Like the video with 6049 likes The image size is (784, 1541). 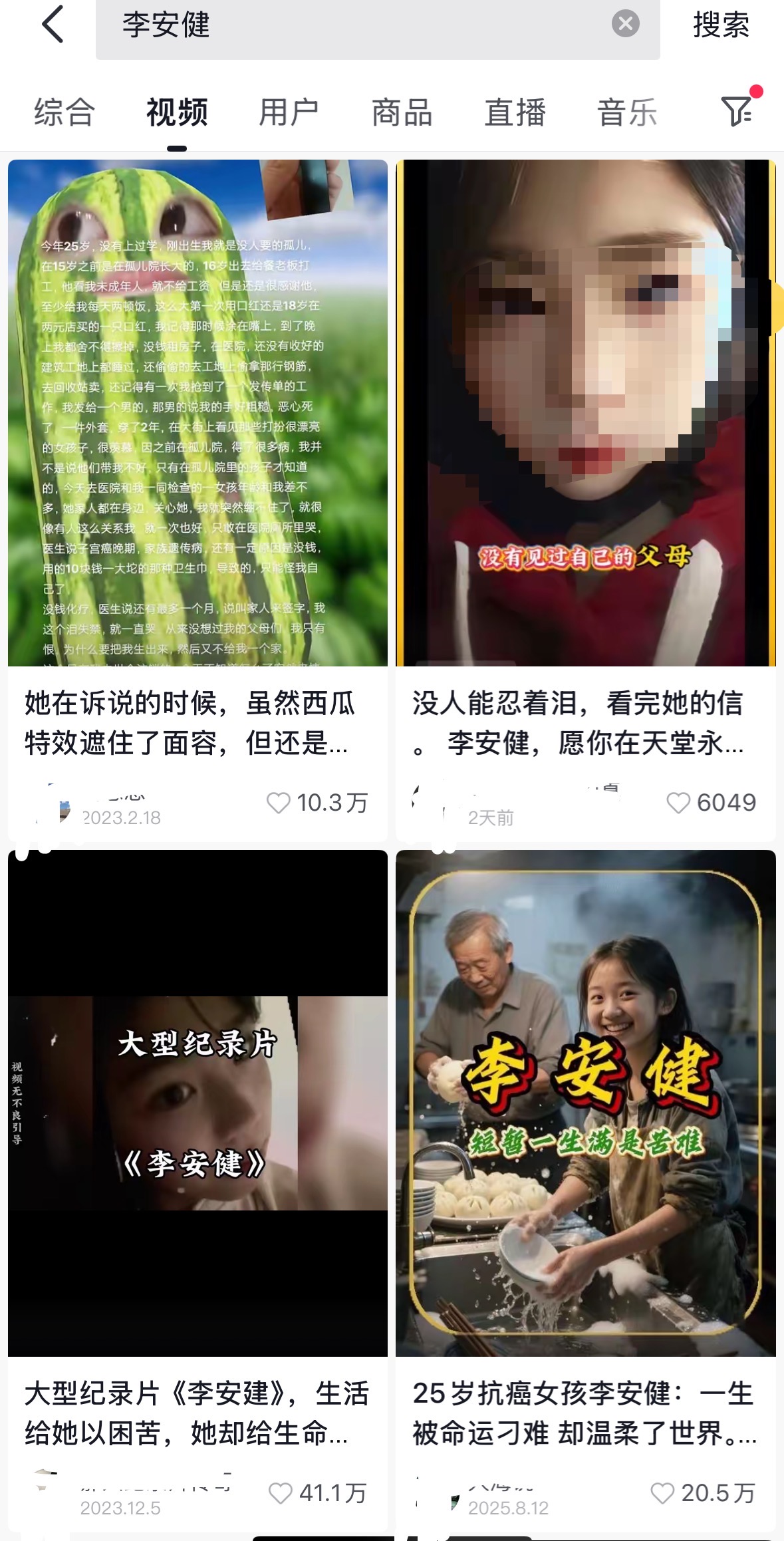678,803
